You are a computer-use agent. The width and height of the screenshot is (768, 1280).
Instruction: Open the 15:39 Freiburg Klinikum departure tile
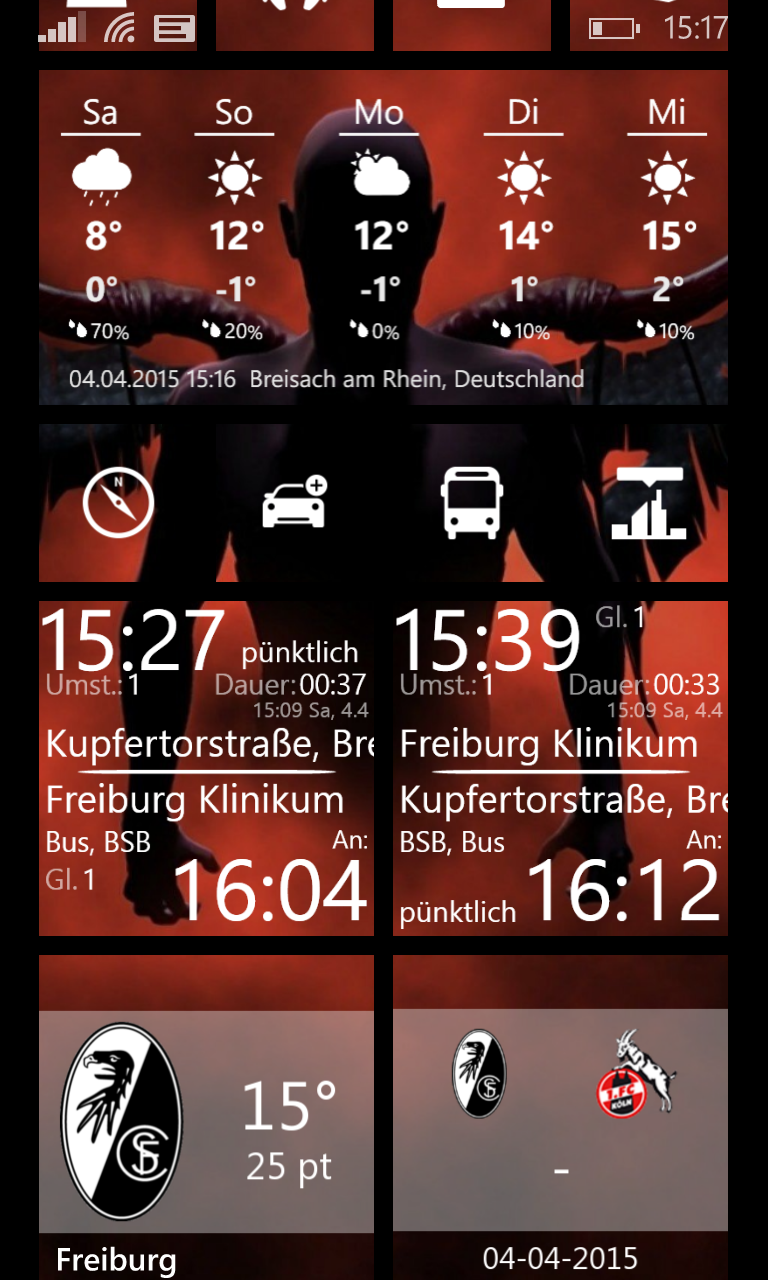point(560,768)
